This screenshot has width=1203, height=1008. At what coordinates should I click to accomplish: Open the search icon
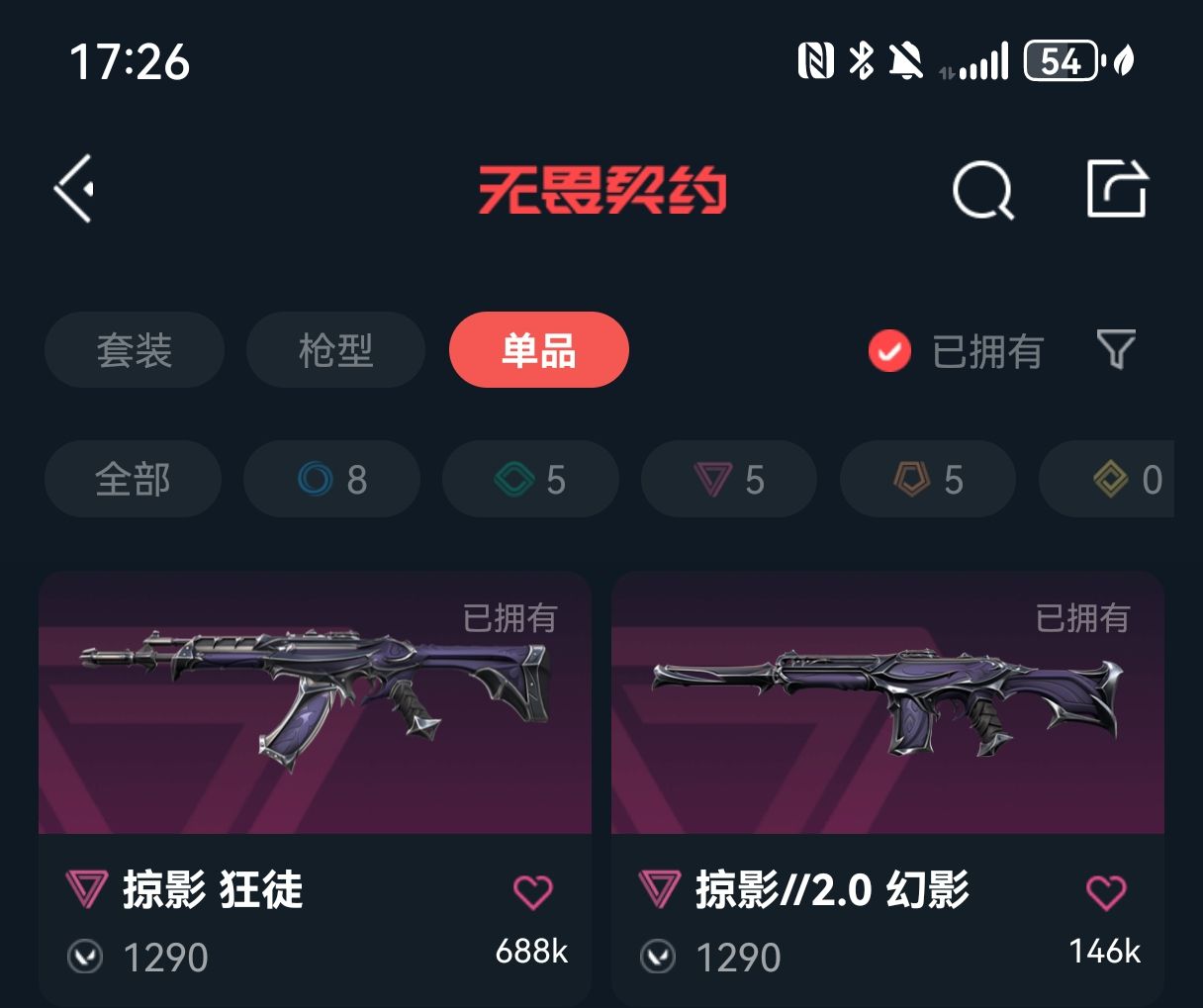(981, 189)
